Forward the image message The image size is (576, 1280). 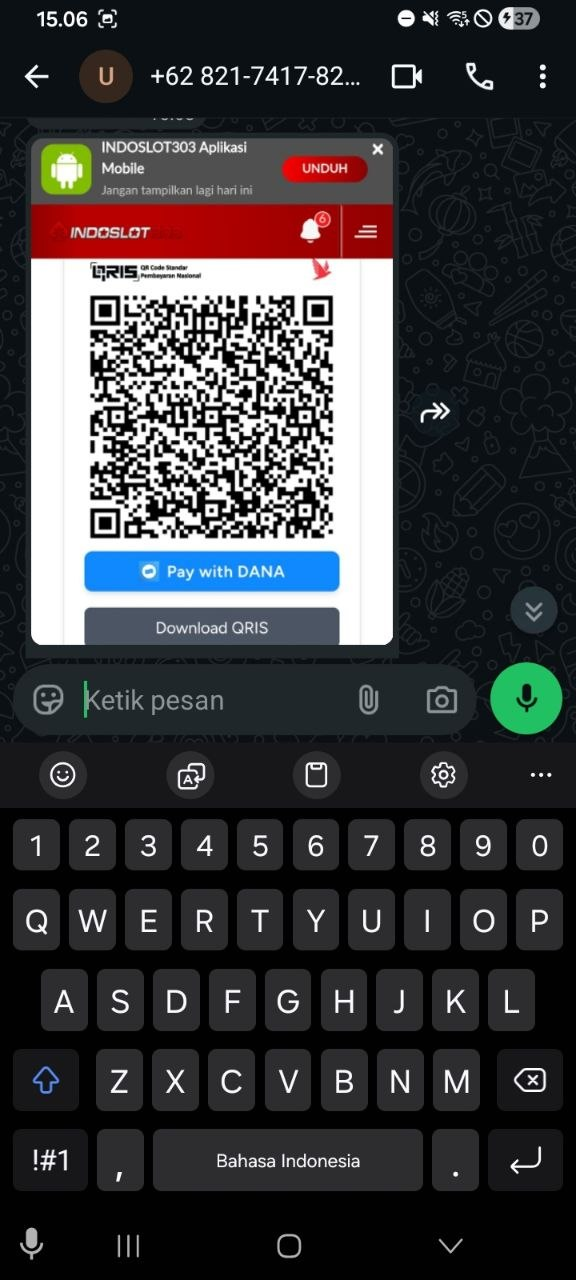click(x=435, y=412)
